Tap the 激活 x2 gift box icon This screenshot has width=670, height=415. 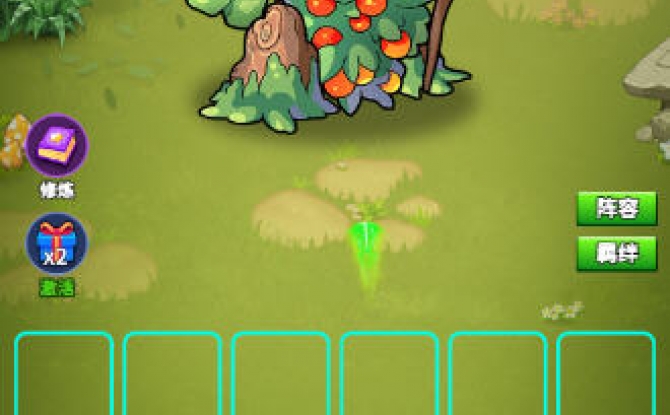pos(56,245)
